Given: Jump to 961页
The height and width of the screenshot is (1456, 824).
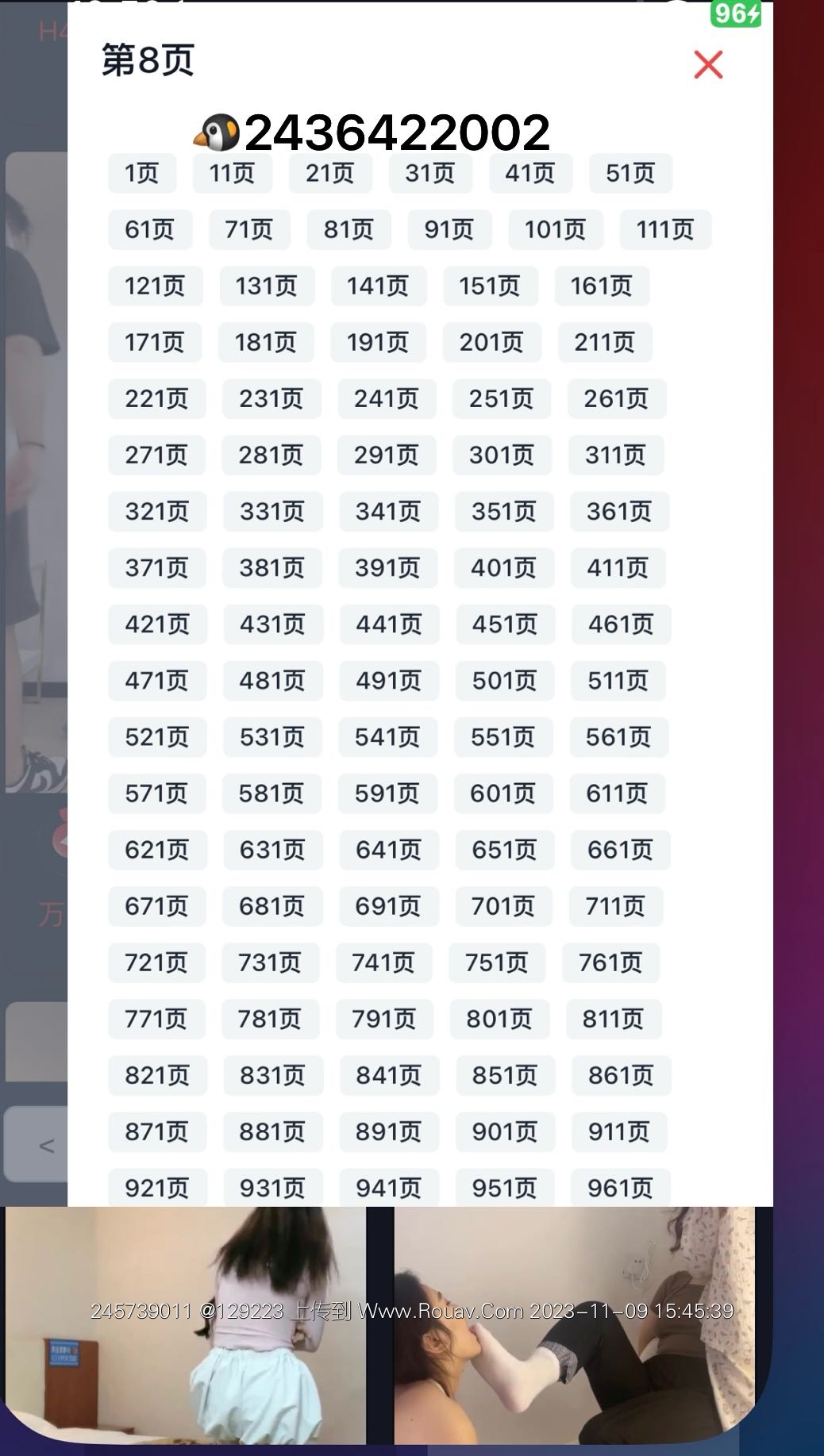Looking at the screenshot, I should coord(620,1188).
